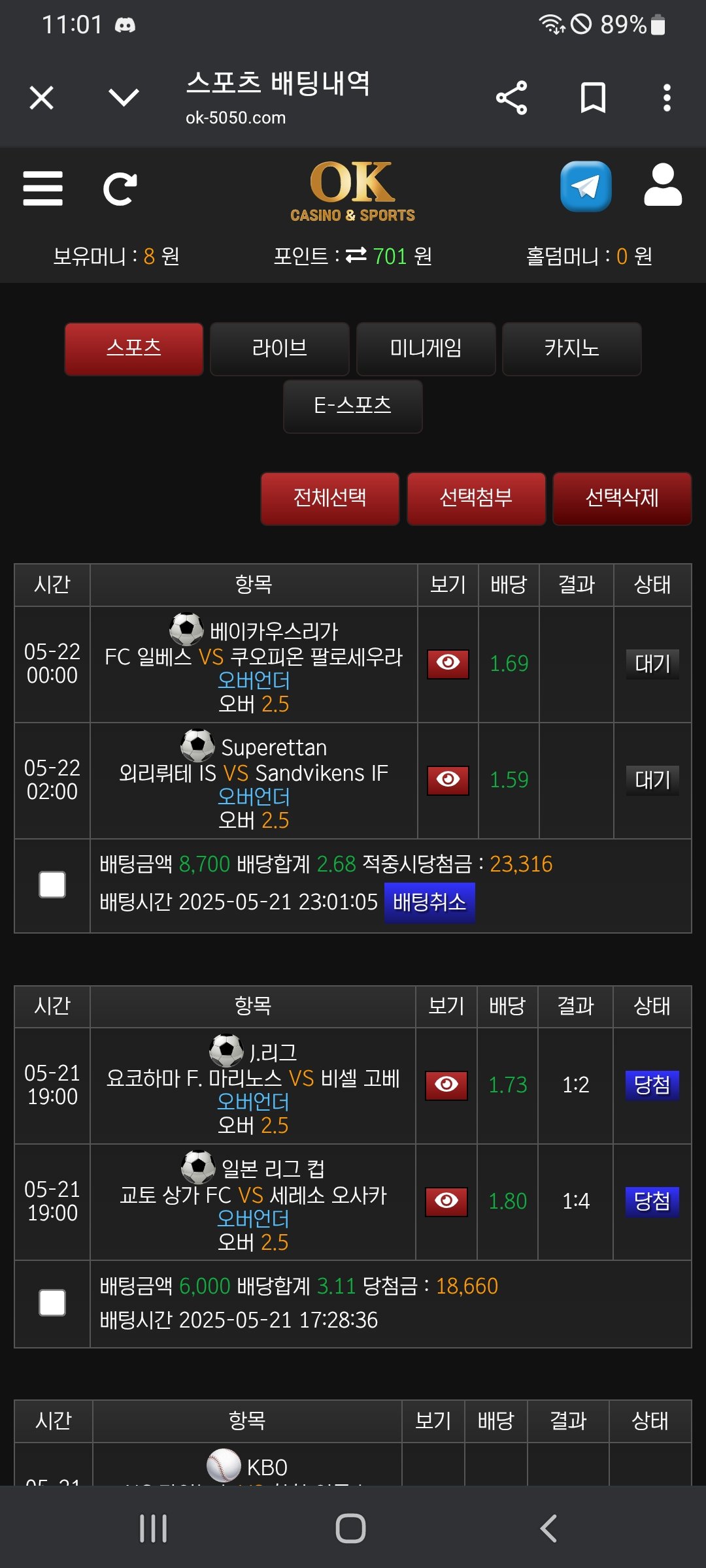Image resolution: width=706 pixels, height=1568 pixels.
Task: Go back using the system back button
Action: [x=548, y=1528]
